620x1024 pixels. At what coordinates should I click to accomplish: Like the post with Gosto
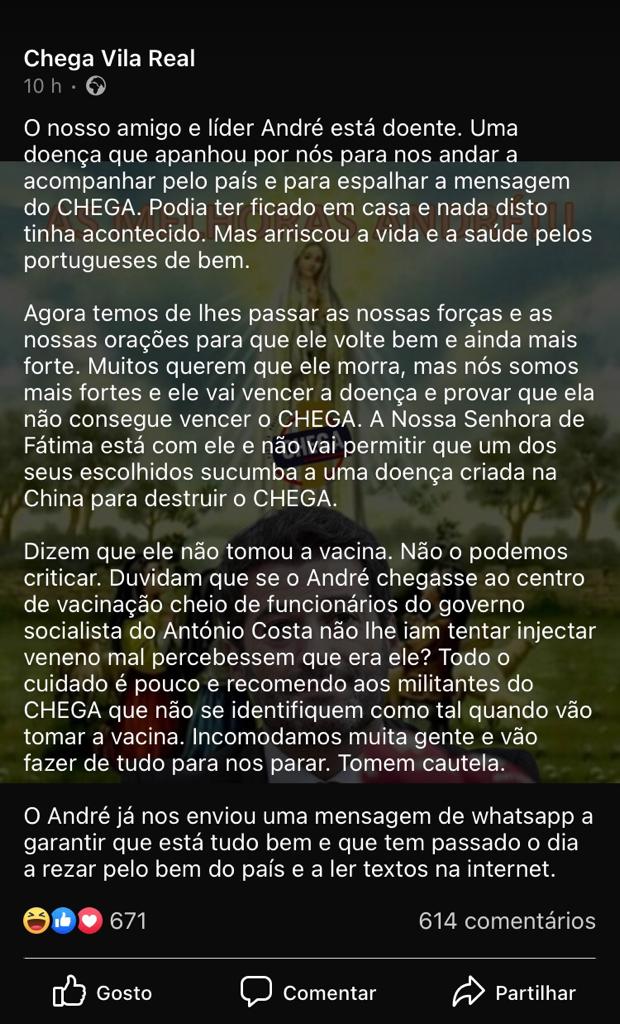[103, 992]
